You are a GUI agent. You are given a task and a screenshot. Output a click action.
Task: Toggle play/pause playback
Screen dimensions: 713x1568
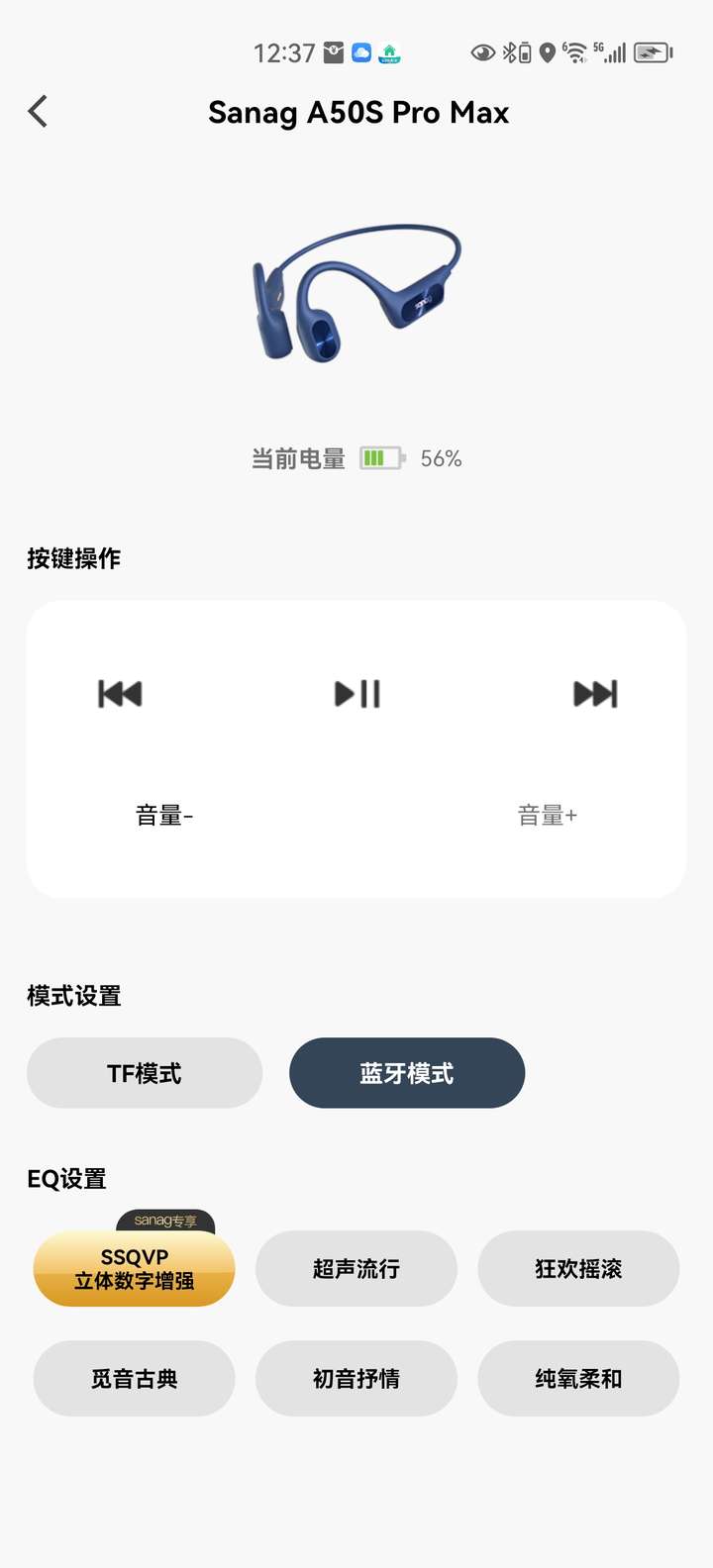(356, 694)
